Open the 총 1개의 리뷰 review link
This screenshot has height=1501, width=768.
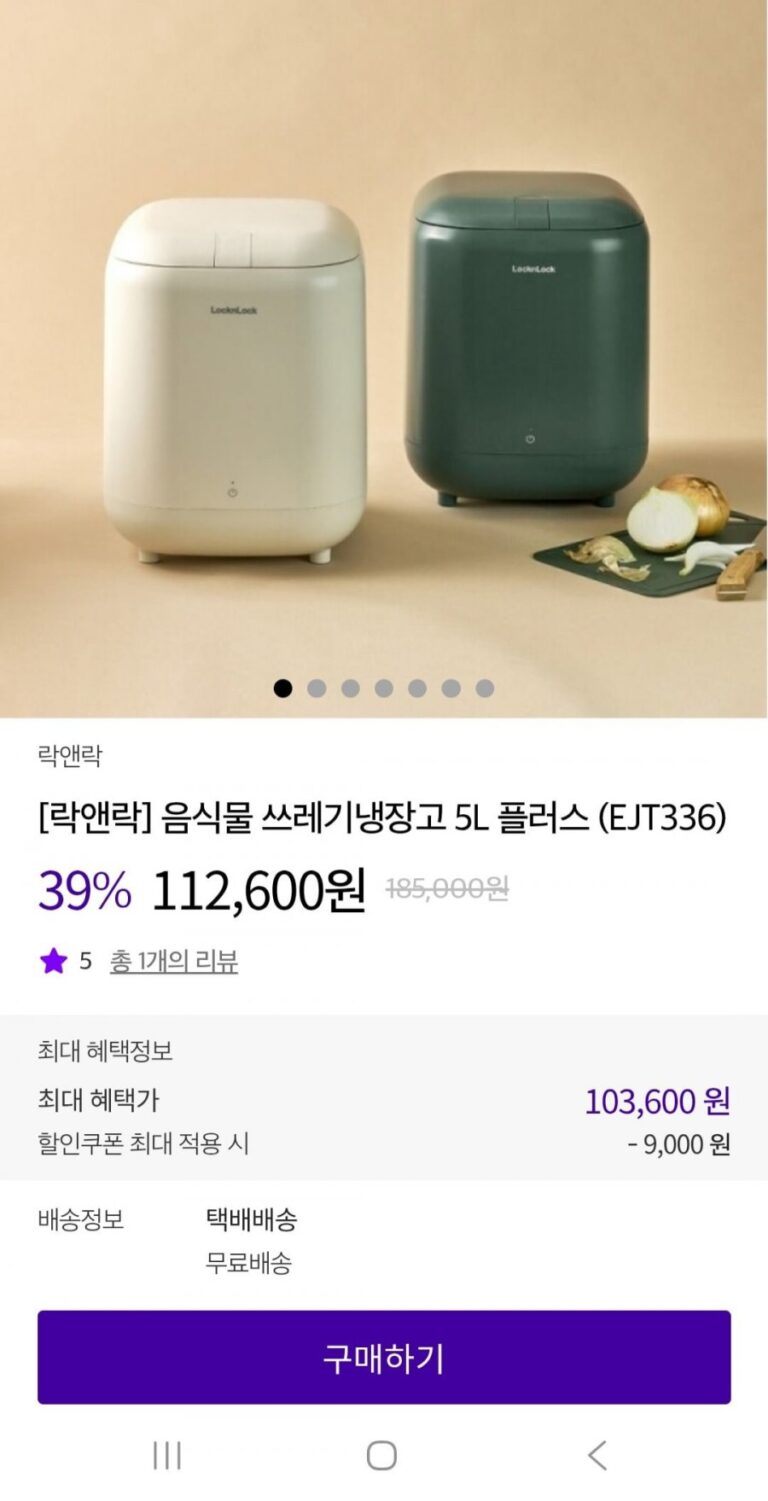click(x=173, y=962)
